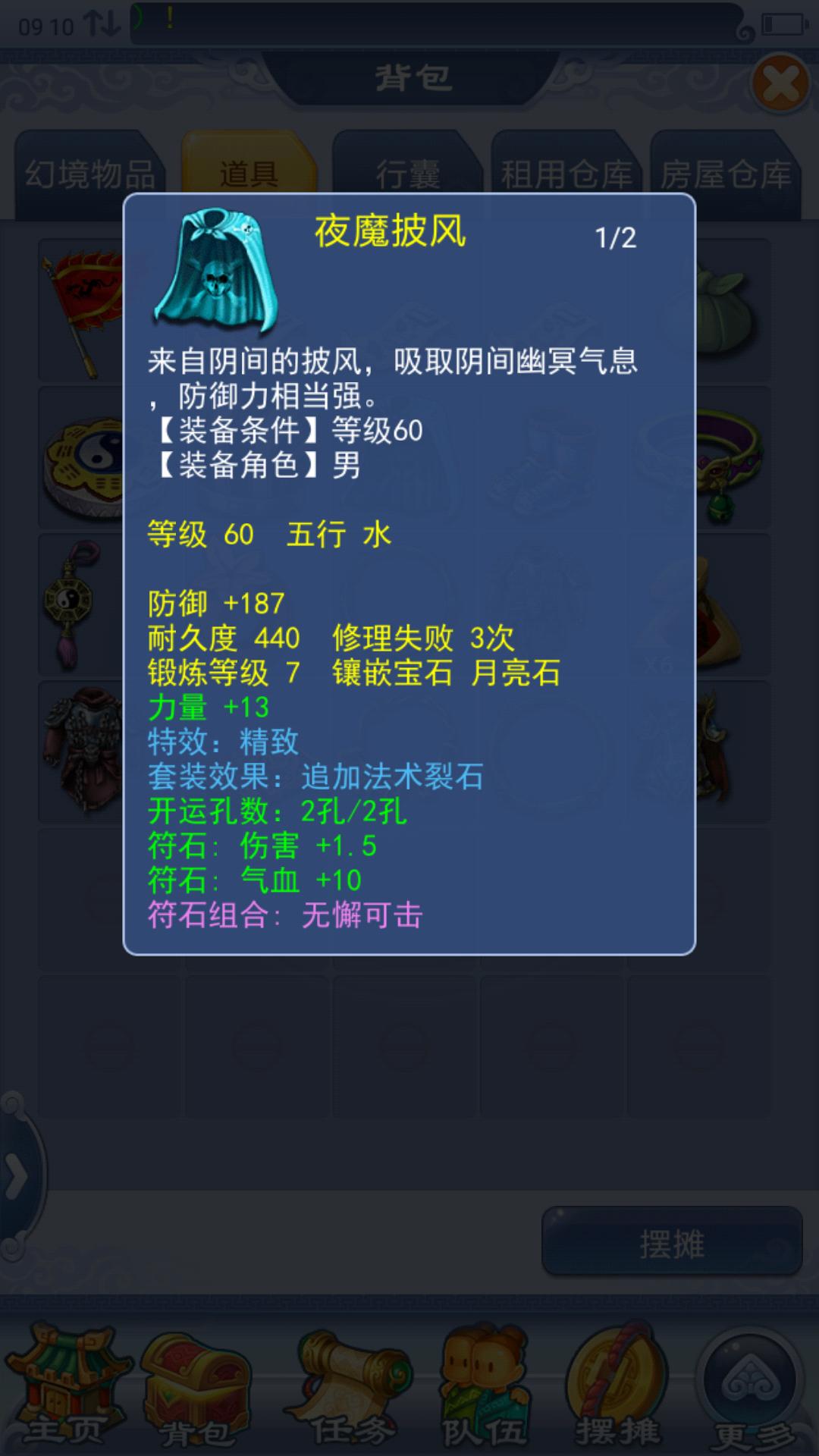Screen dimensions: 819x1456
Task: Switch to the 幻境物品 tab
Action: [89, 174]
